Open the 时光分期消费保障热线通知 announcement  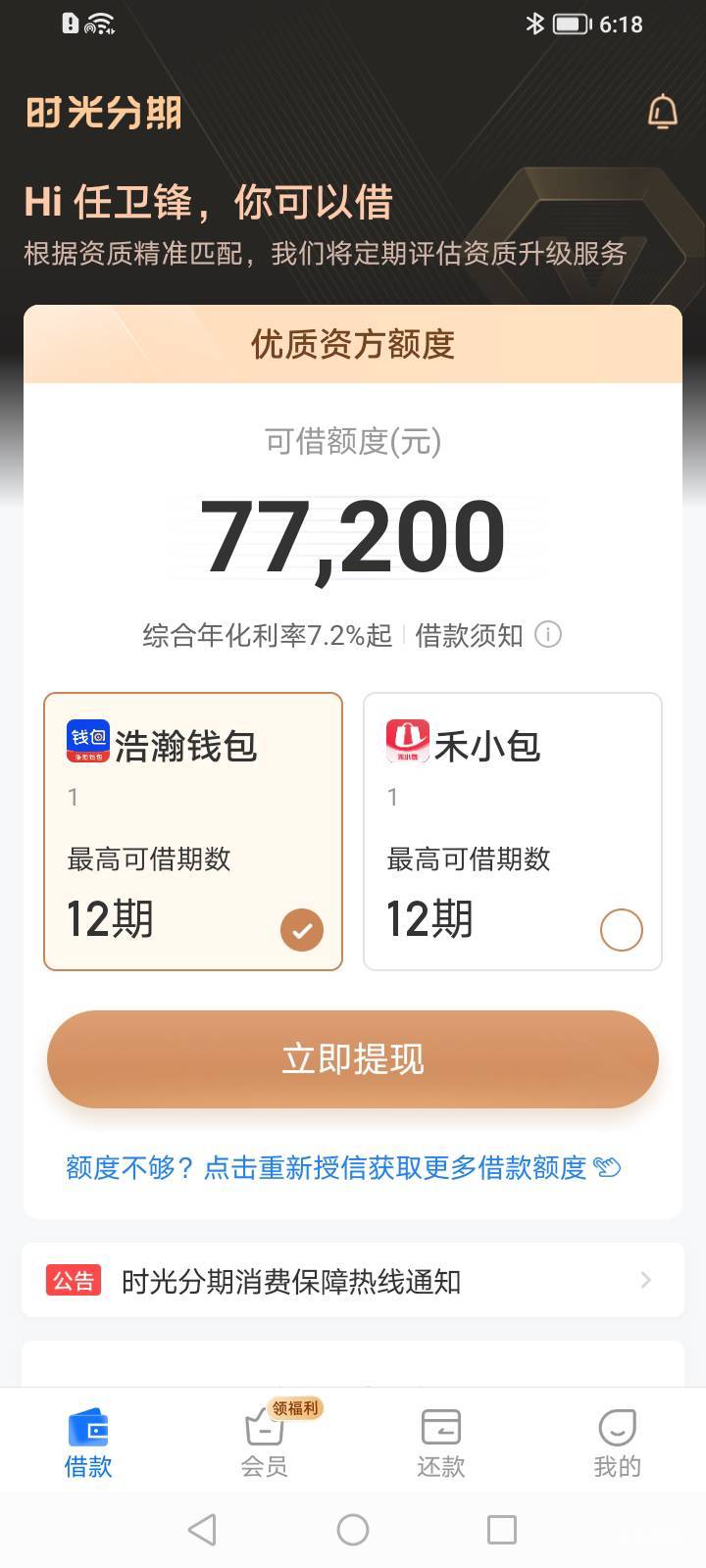[353, 1280]
